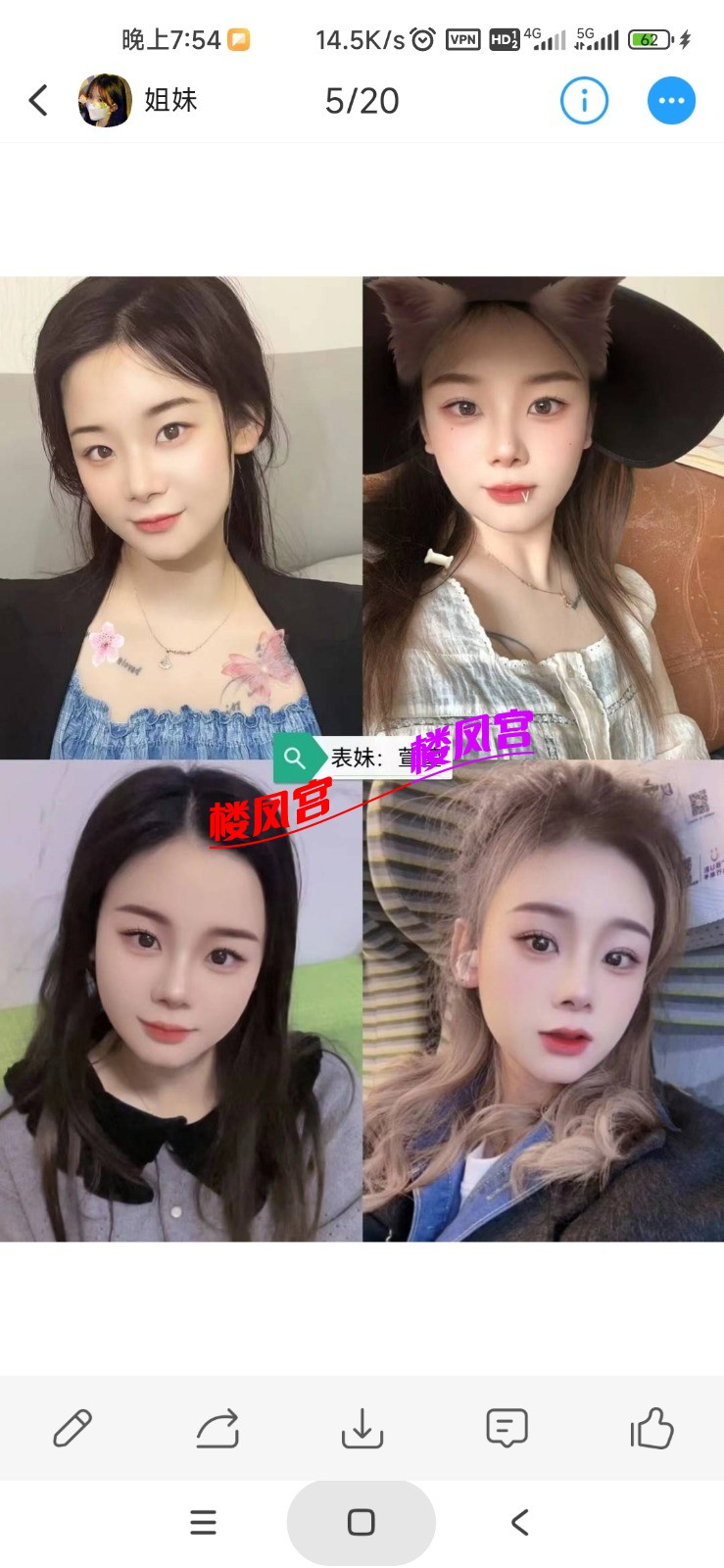This screenshot has height=1568, width=724.
Task: Open comments for this photo
Action: 507,1428
